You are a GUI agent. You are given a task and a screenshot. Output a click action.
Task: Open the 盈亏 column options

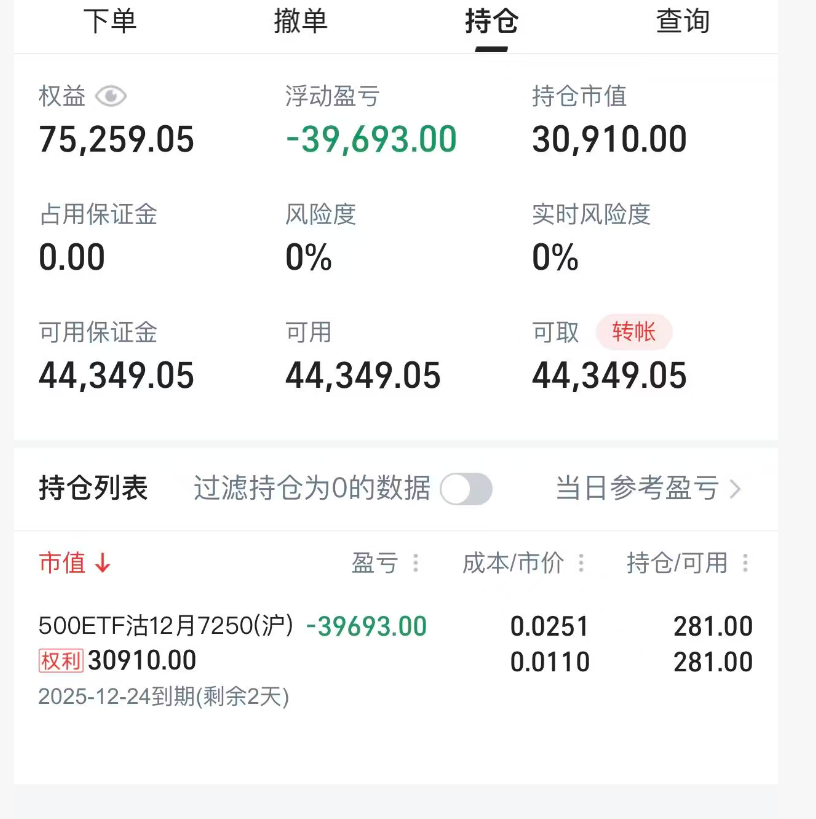(x=416, y=563)
